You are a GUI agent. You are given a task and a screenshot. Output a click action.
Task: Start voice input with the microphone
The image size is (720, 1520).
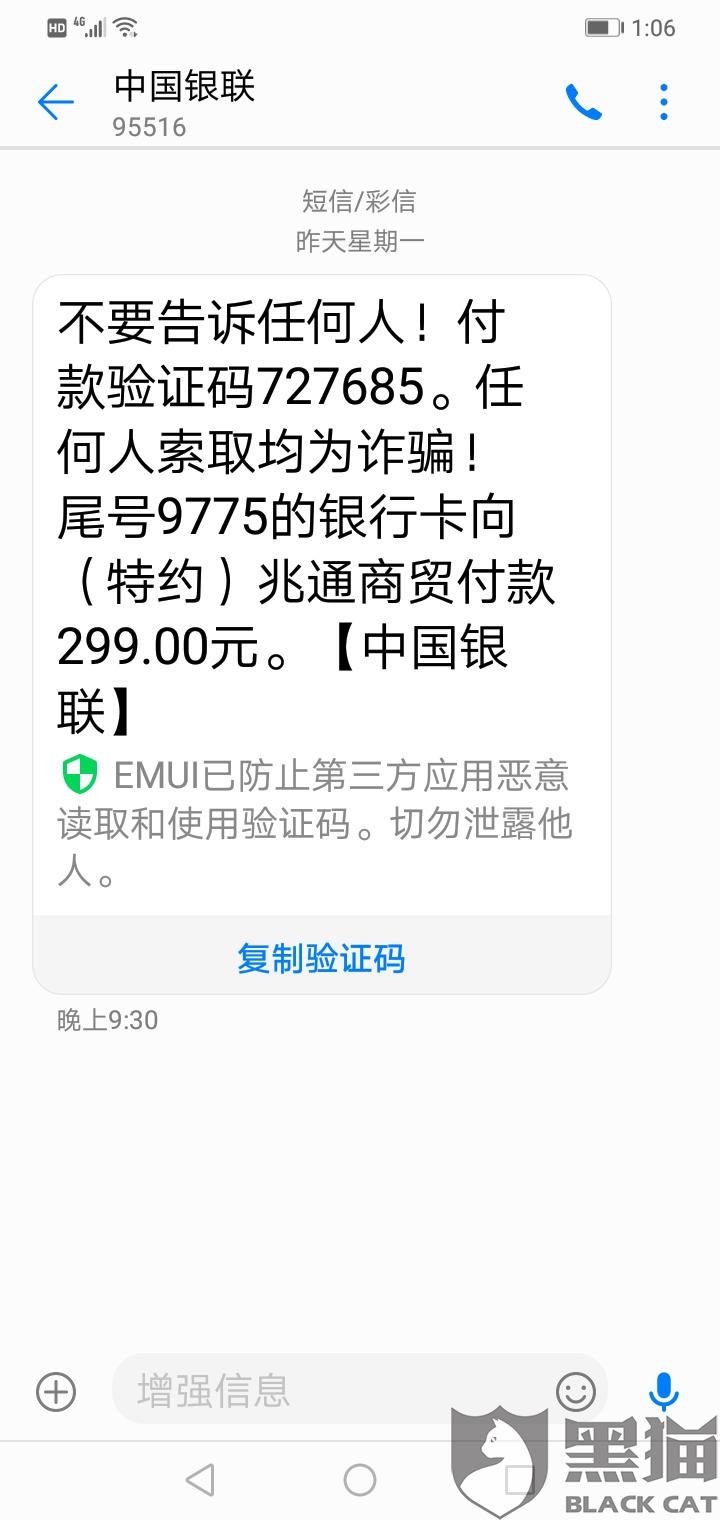663,1390
